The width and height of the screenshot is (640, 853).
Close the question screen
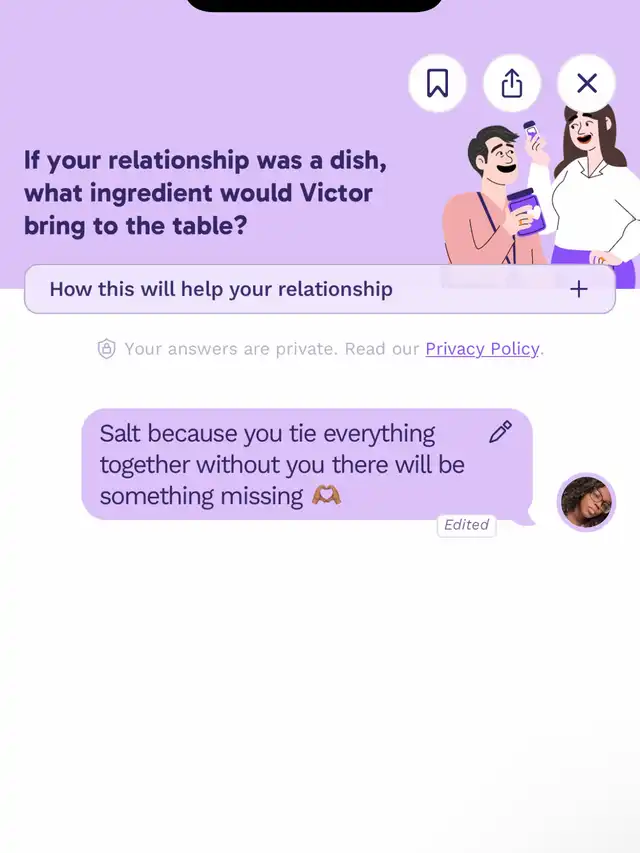[x=586, y=83]
